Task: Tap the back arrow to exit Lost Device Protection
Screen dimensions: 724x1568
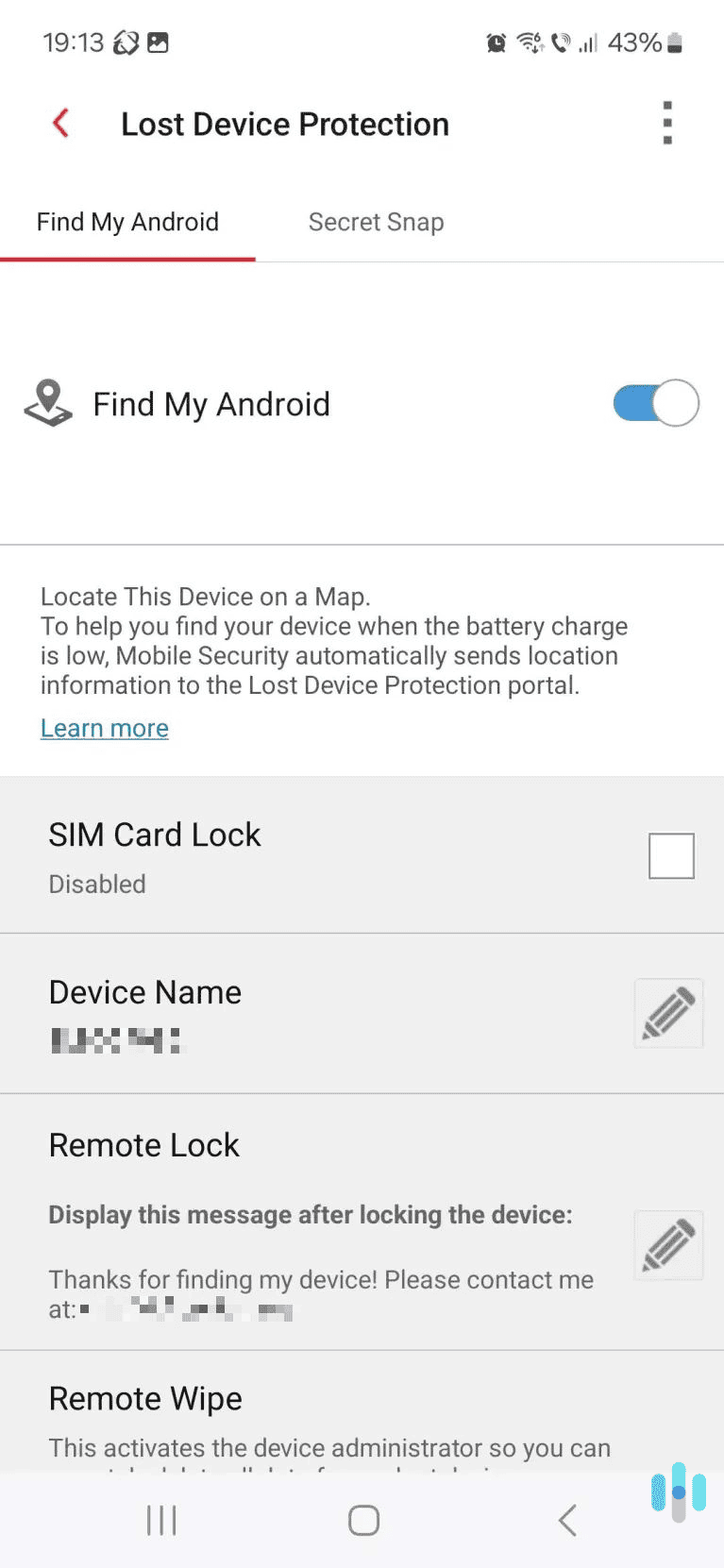Action: pos(59,123)
